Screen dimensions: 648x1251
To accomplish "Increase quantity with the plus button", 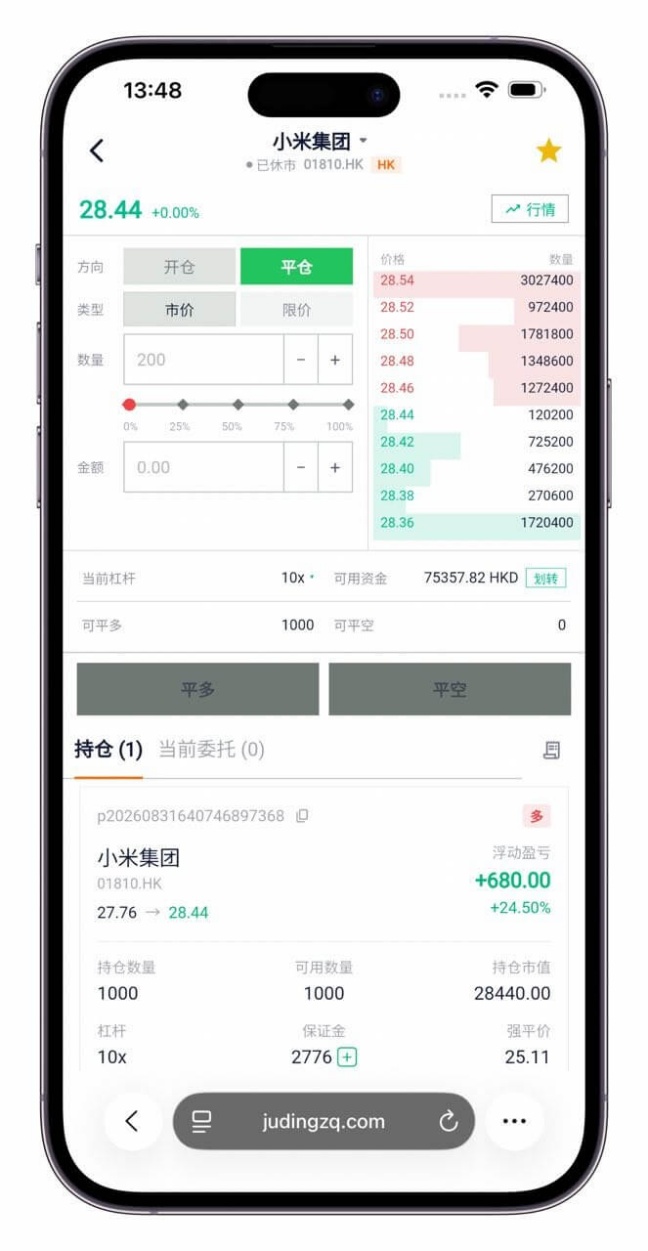I will tap(335, 359).
